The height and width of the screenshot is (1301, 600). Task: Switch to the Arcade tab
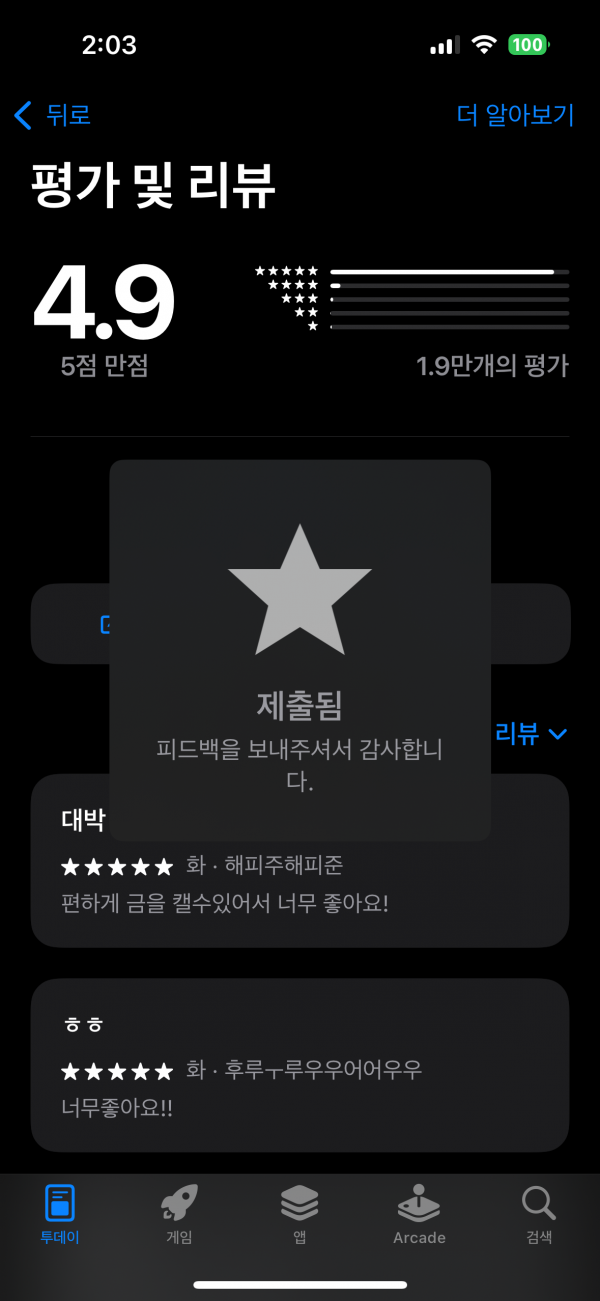tap(419, 1214)
